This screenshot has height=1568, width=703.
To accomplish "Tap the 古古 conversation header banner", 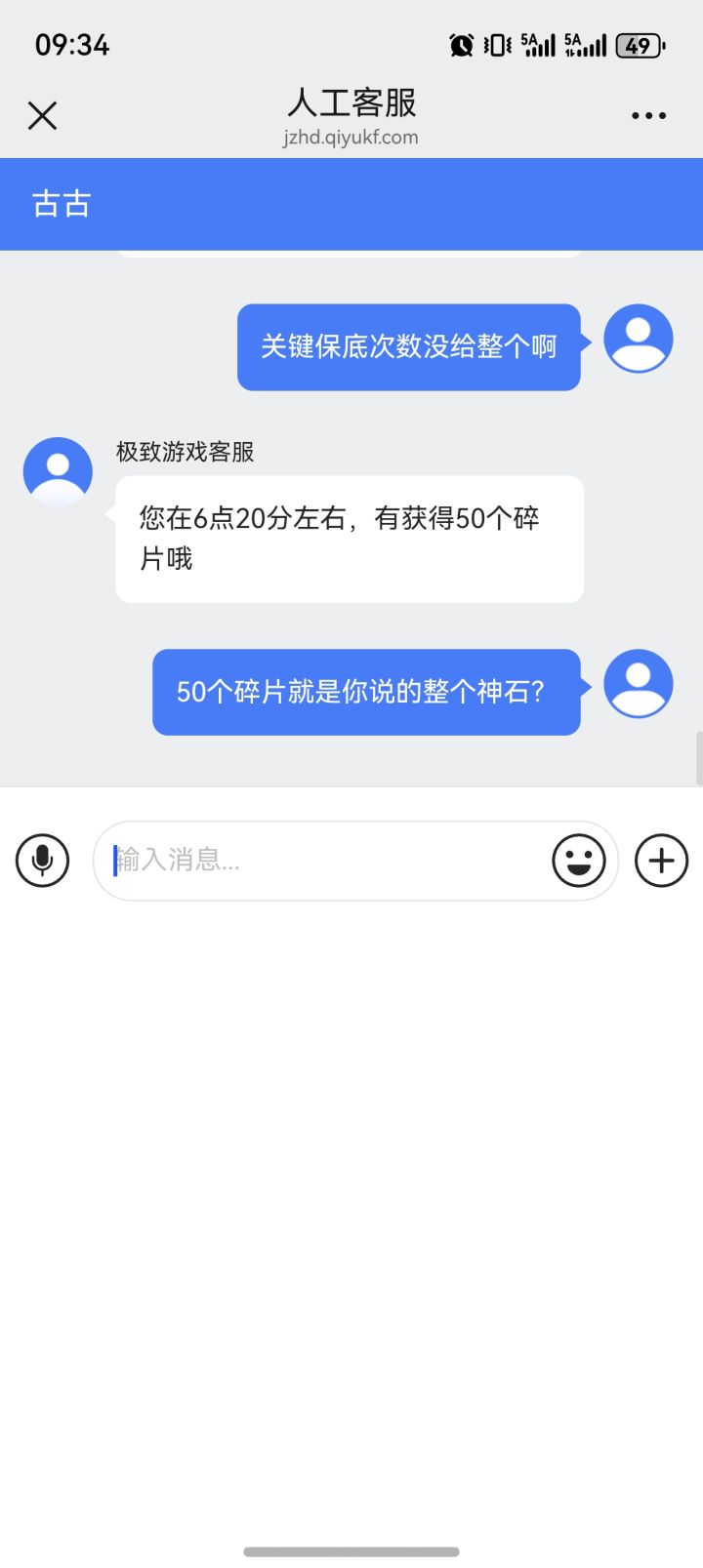I will (x=351, y=204).
